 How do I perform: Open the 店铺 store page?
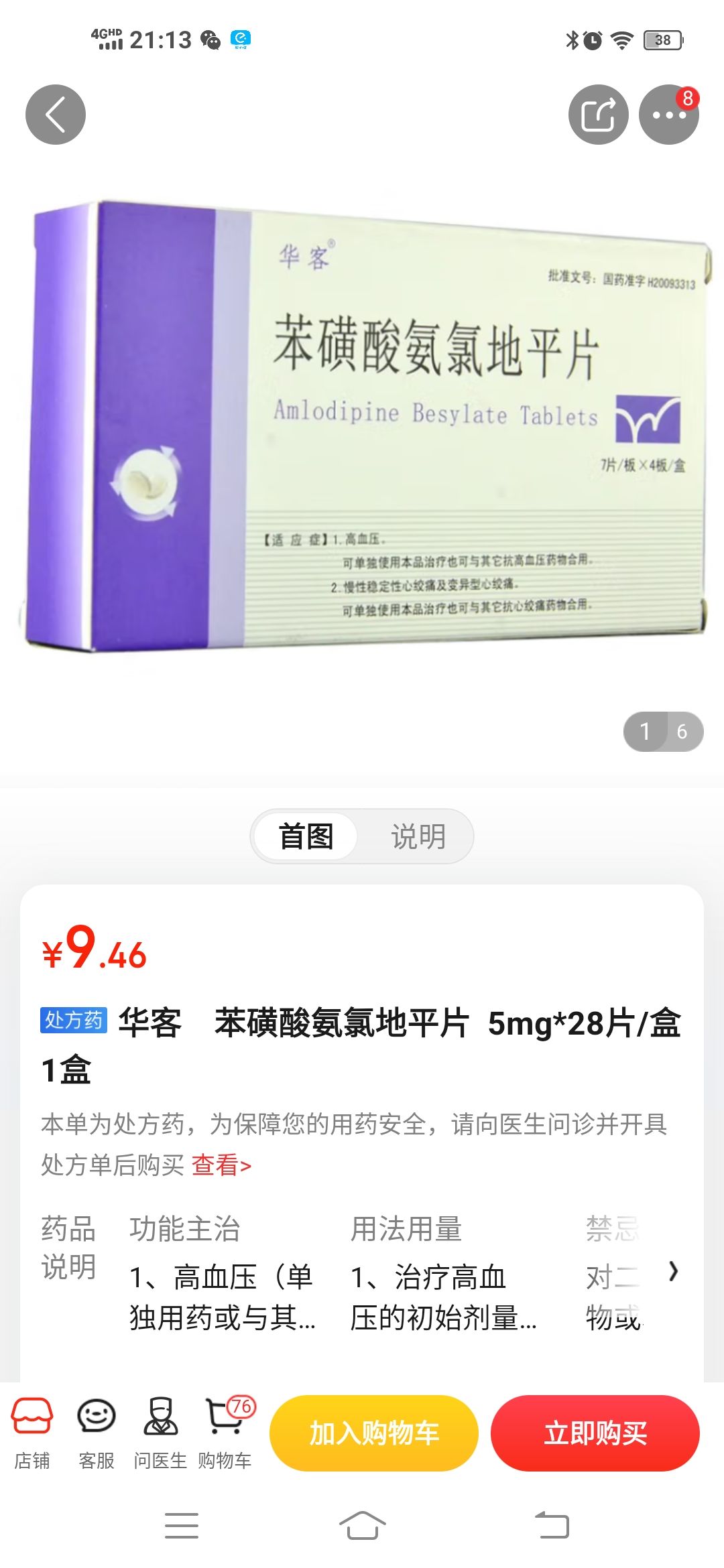pyautogui.click(x=32, y=1433)
